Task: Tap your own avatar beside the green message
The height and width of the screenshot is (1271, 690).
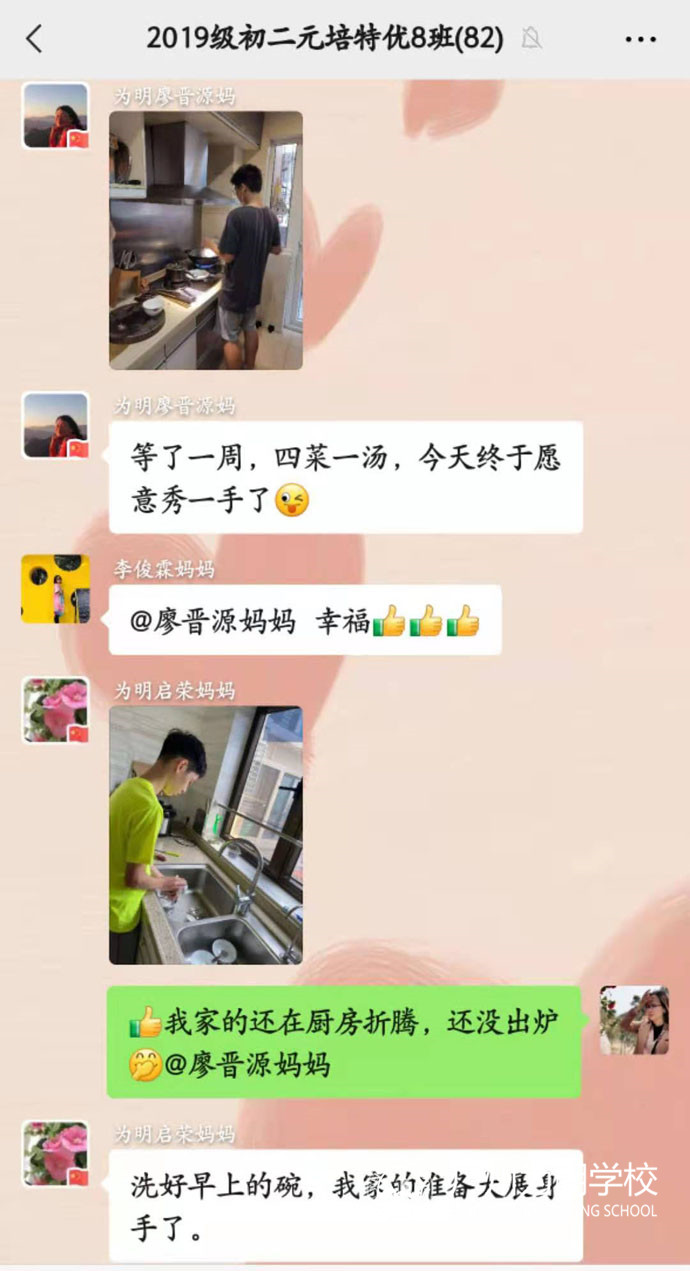Action: 634,1020
